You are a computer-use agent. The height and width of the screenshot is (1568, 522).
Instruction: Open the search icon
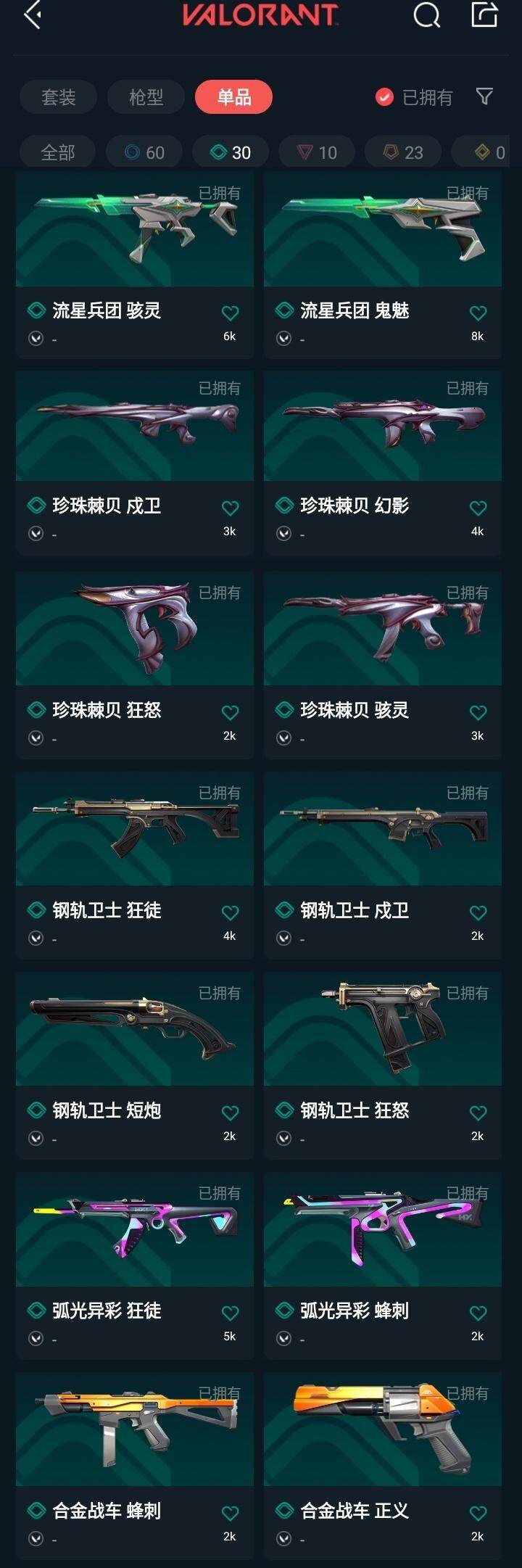(x=426, y=15)
